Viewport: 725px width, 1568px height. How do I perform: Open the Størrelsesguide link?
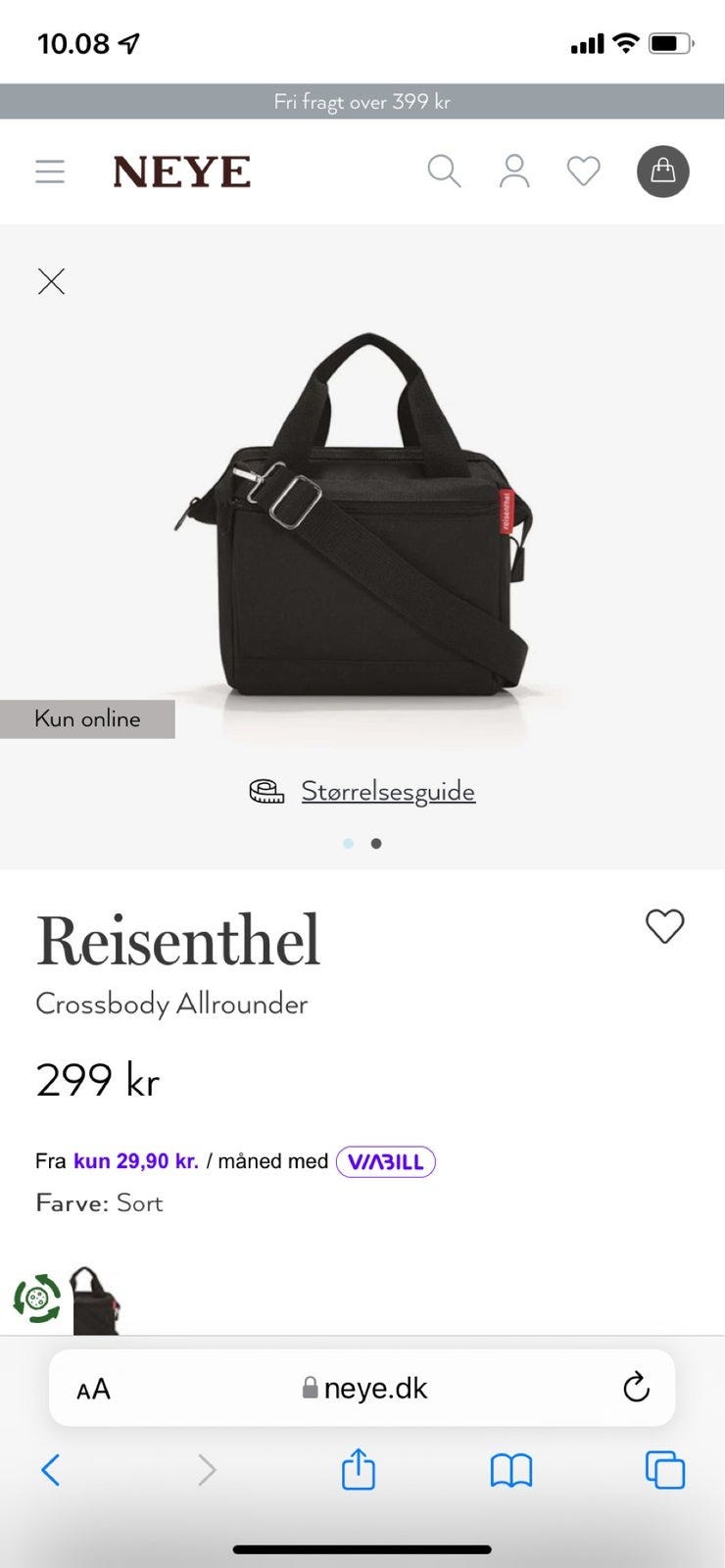point(386,790)
